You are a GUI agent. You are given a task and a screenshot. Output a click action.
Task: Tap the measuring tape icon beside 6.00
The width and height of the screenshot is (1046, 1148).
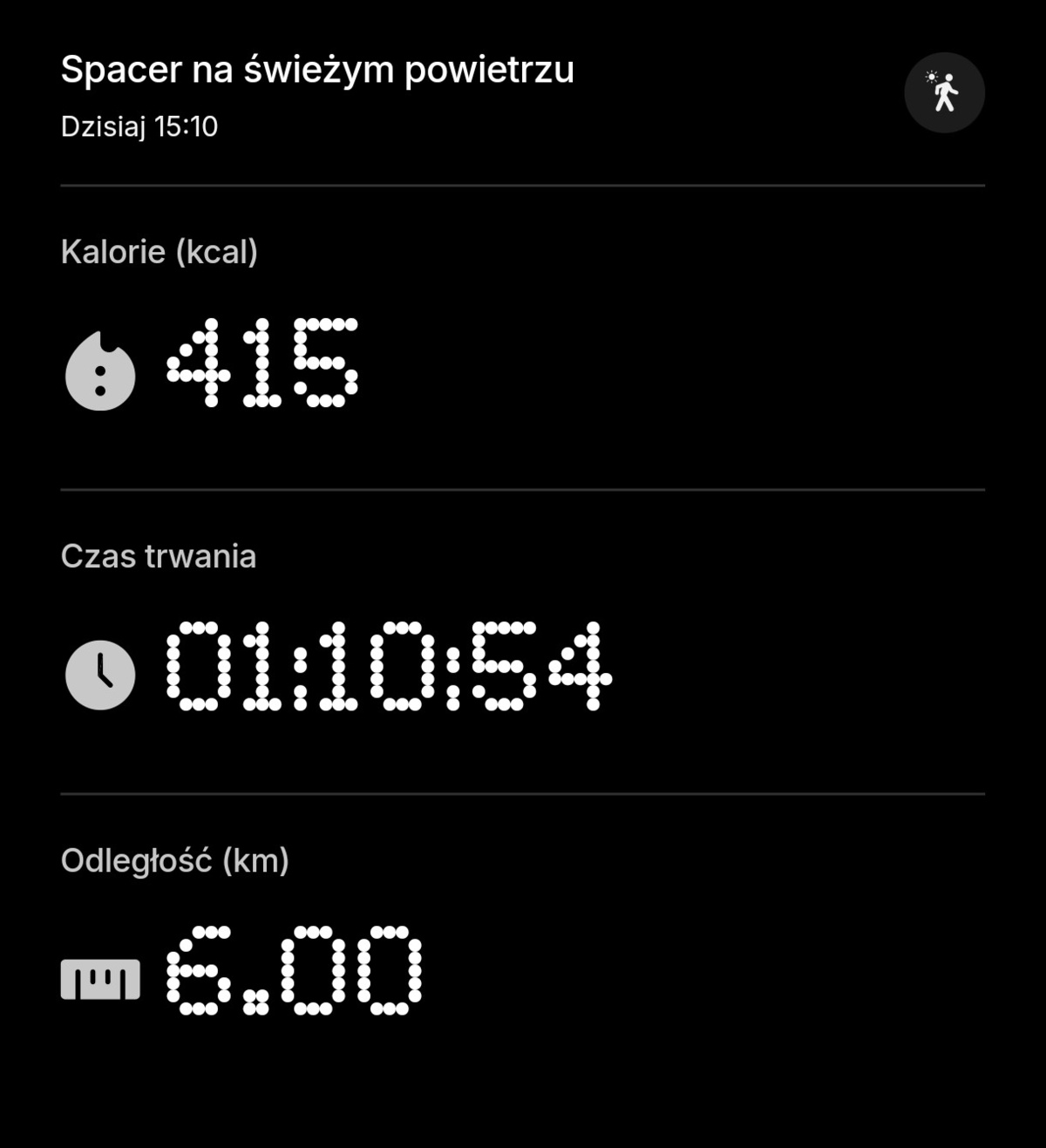101,979
